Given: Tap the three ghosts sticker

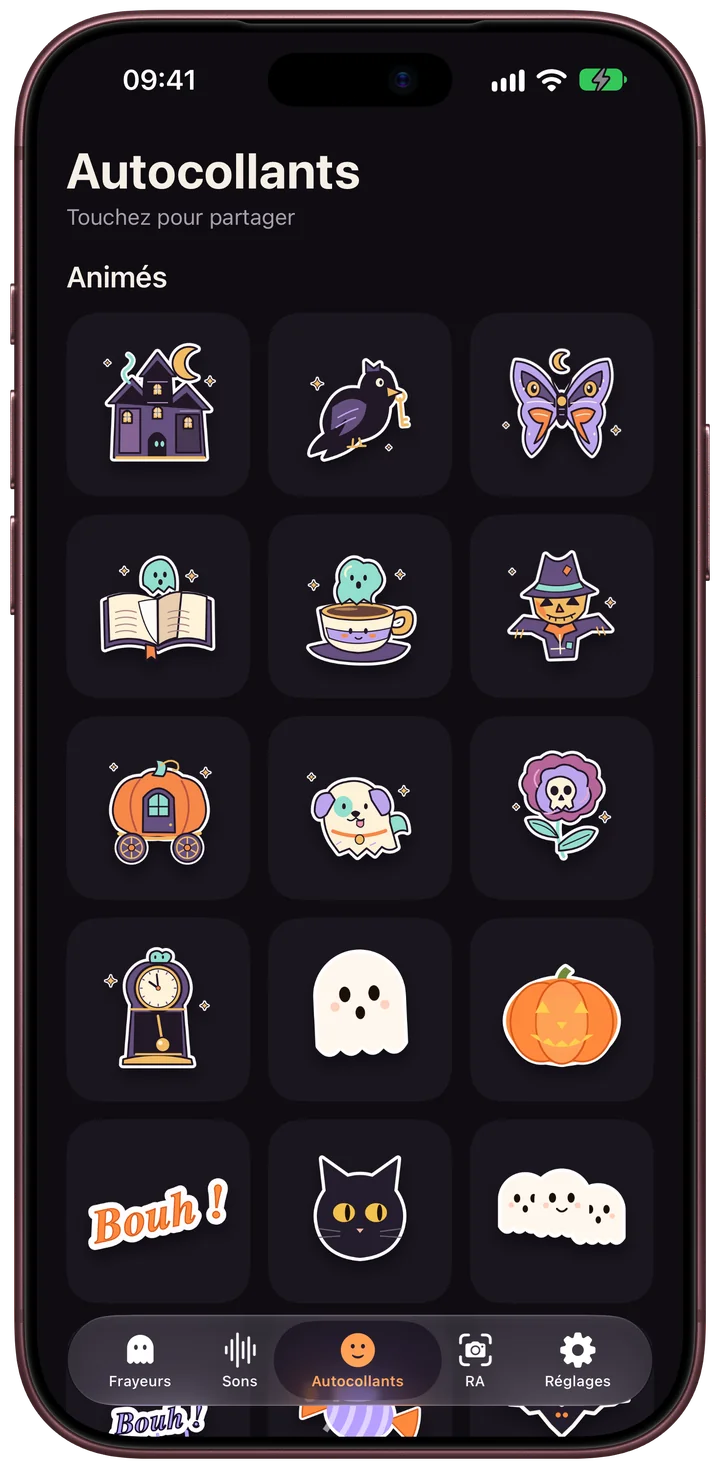Looking at the screenshot, I should [x=562, y=1212].
